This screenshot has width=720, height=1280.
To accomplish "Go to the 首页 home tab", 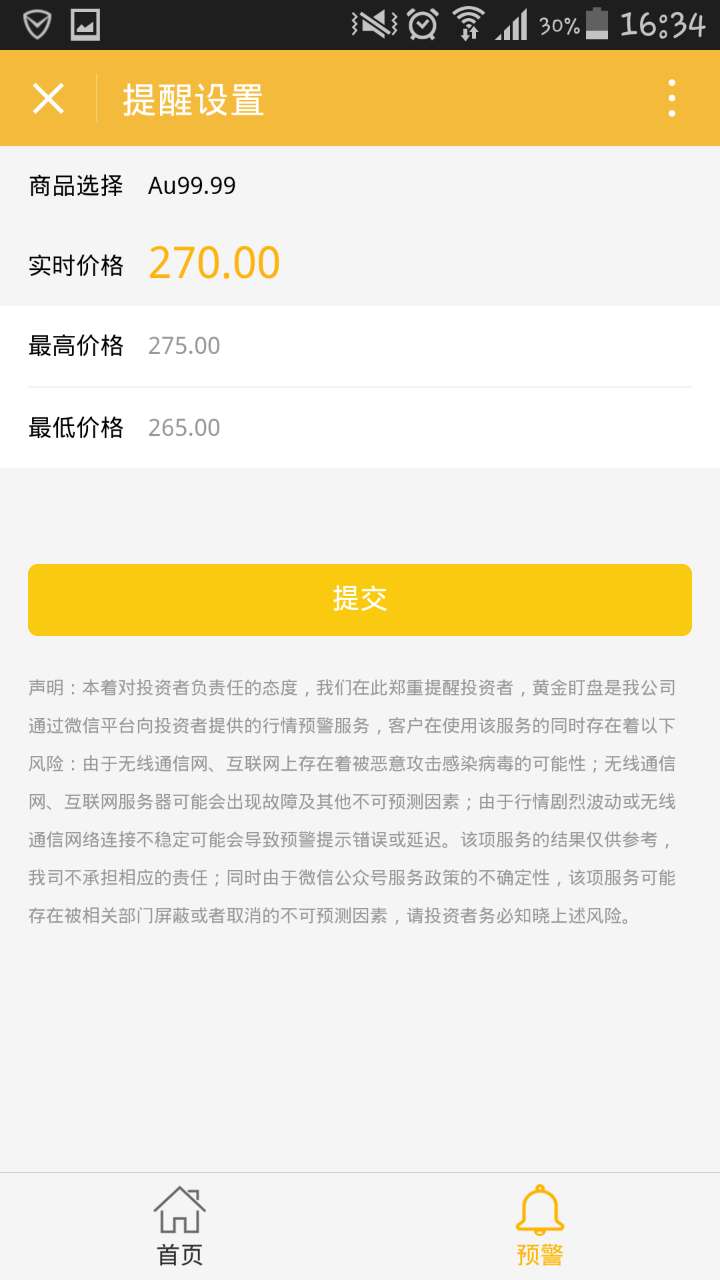I will (x=180, y=1226).
